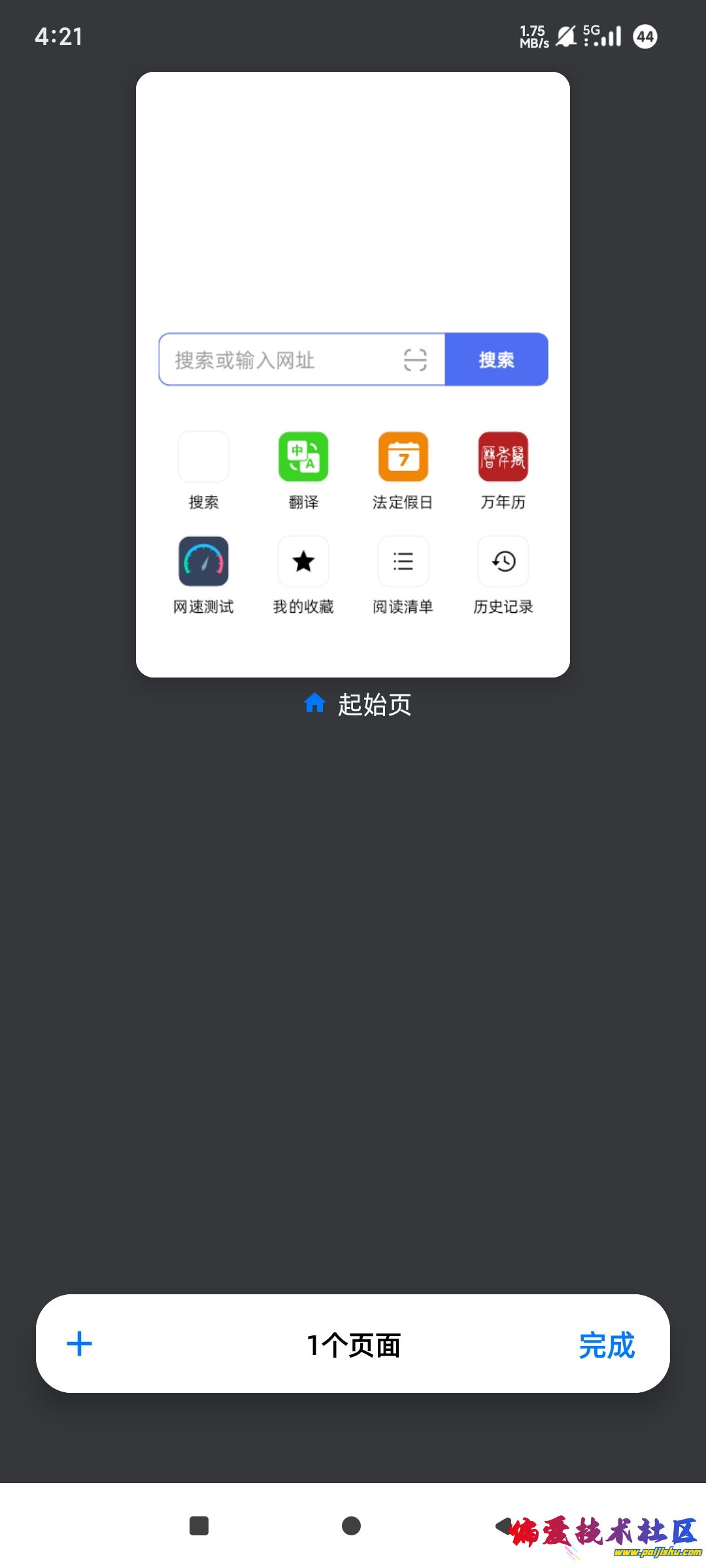The height and width of the screenshot is (1568, 706).
Task: Open the 翻译 translation shortcut icon
Action: (303, 457)
